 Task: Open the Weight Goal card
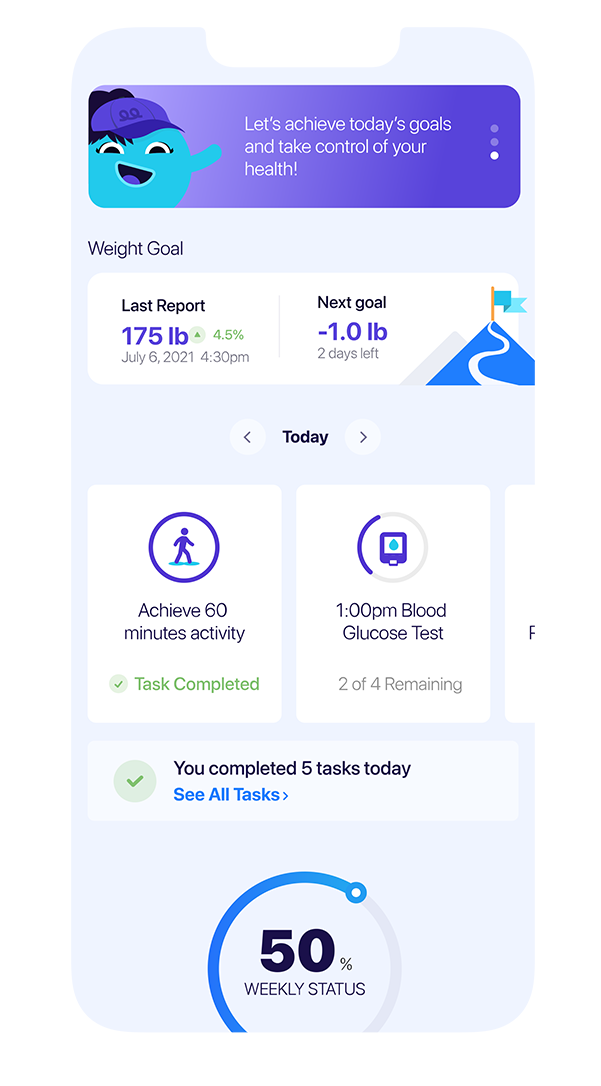coord(302,329)
